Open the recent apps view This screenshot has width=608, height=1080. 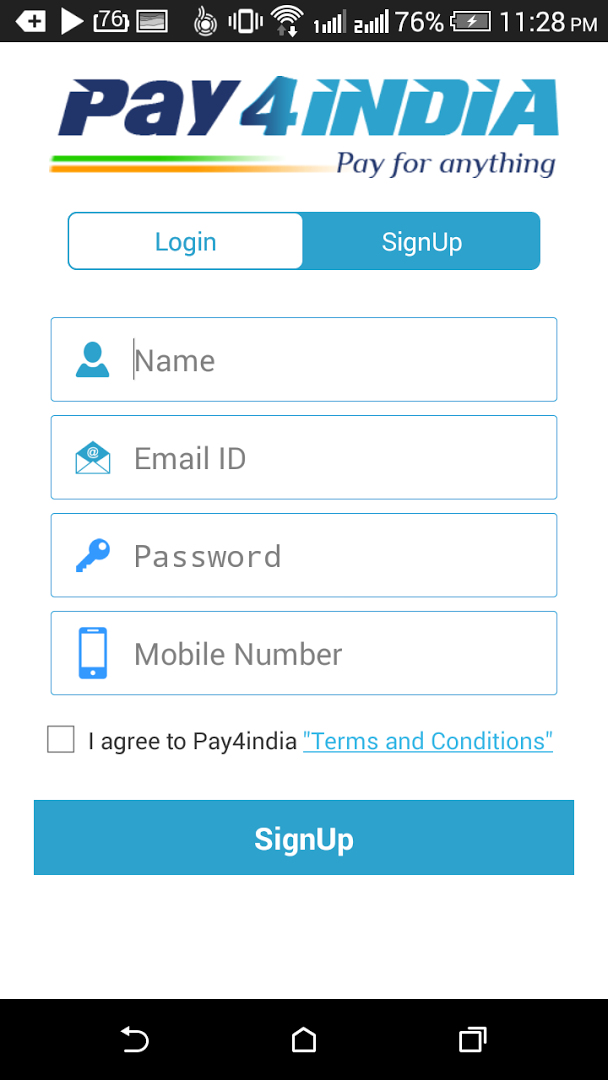click(x=472, y=1039)
